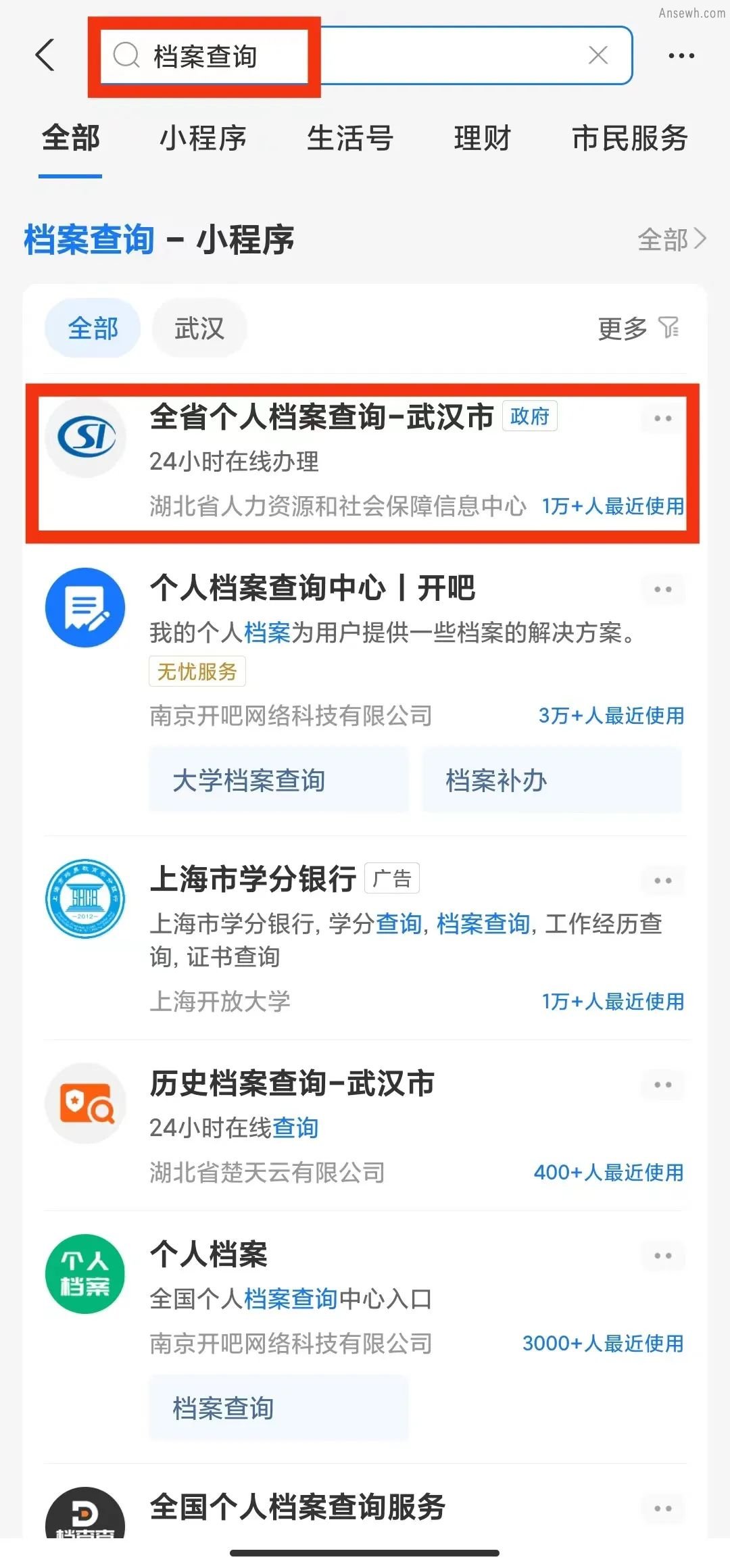
Task: Switch to the 生活号 tab
Action: [350, 139]
